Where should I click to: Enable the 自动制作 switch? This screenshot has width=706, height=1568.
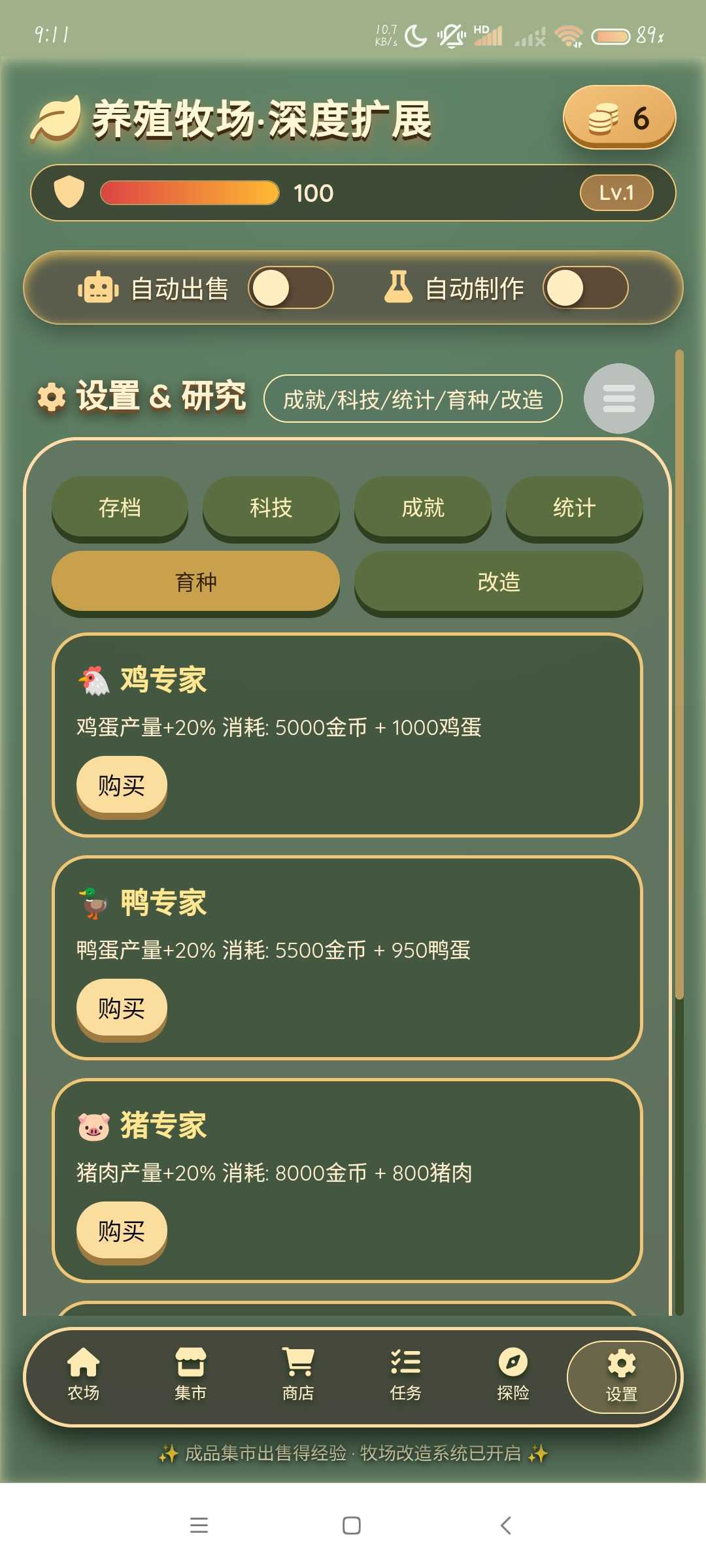pyautogui.click(x=585, y=288)
